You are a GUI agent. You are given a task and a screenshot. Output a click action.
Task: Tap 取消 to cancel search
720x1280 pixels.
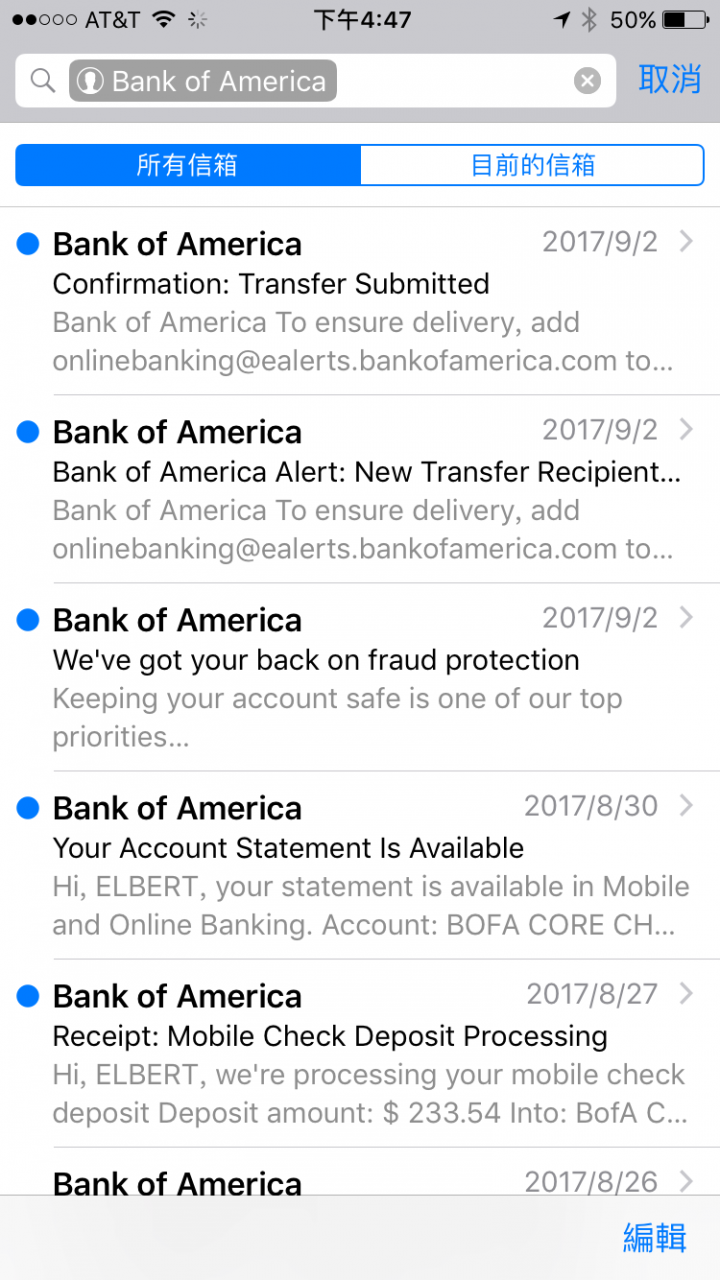(x=669, y=80)
